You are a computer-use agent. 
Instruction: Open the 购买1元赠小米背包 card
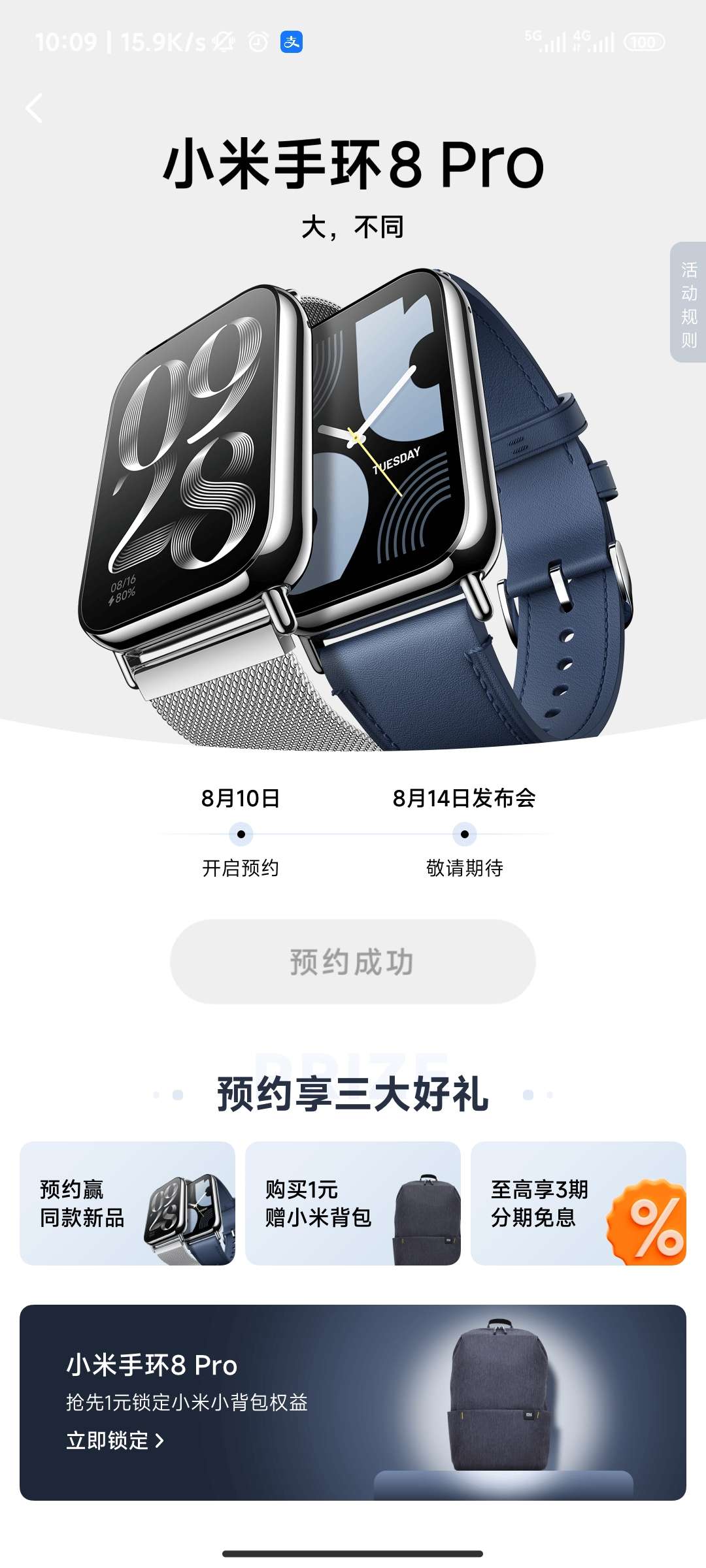coord(352,1203)
